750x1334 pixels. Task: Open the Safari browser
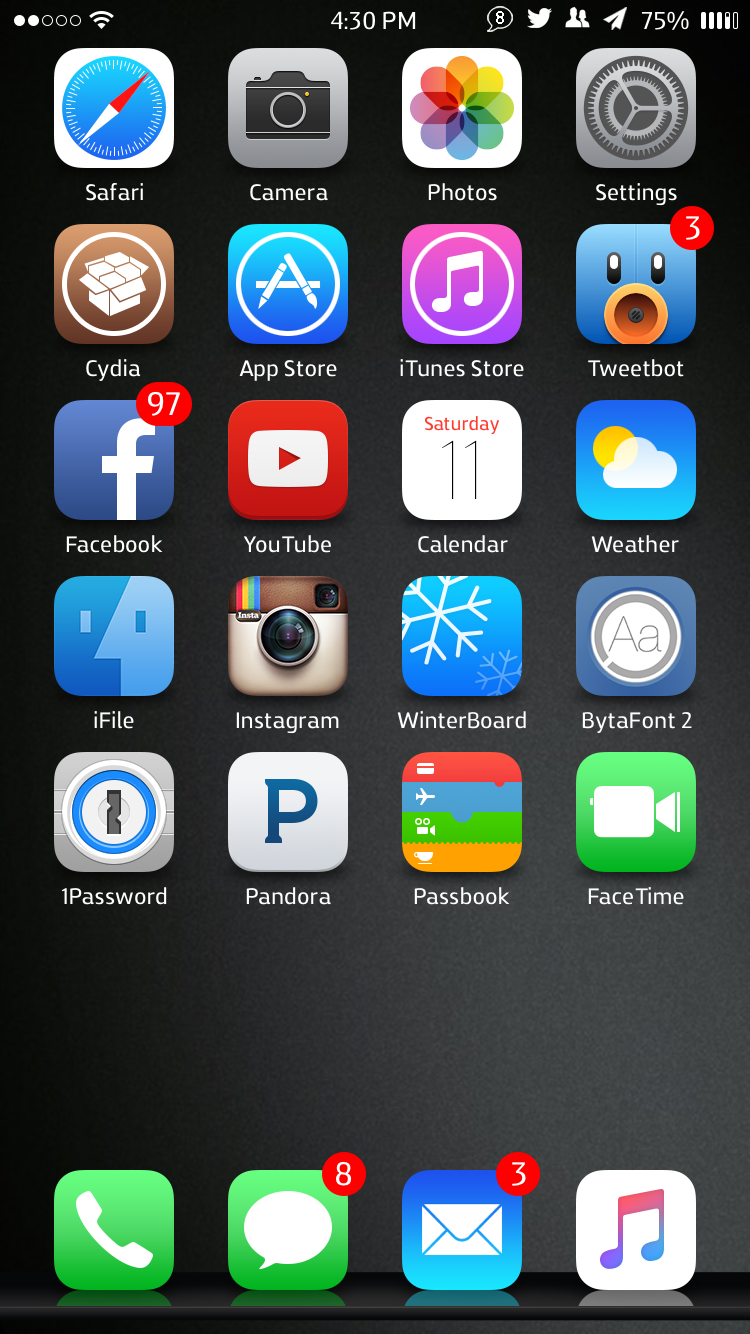click(x=114, y=108)
